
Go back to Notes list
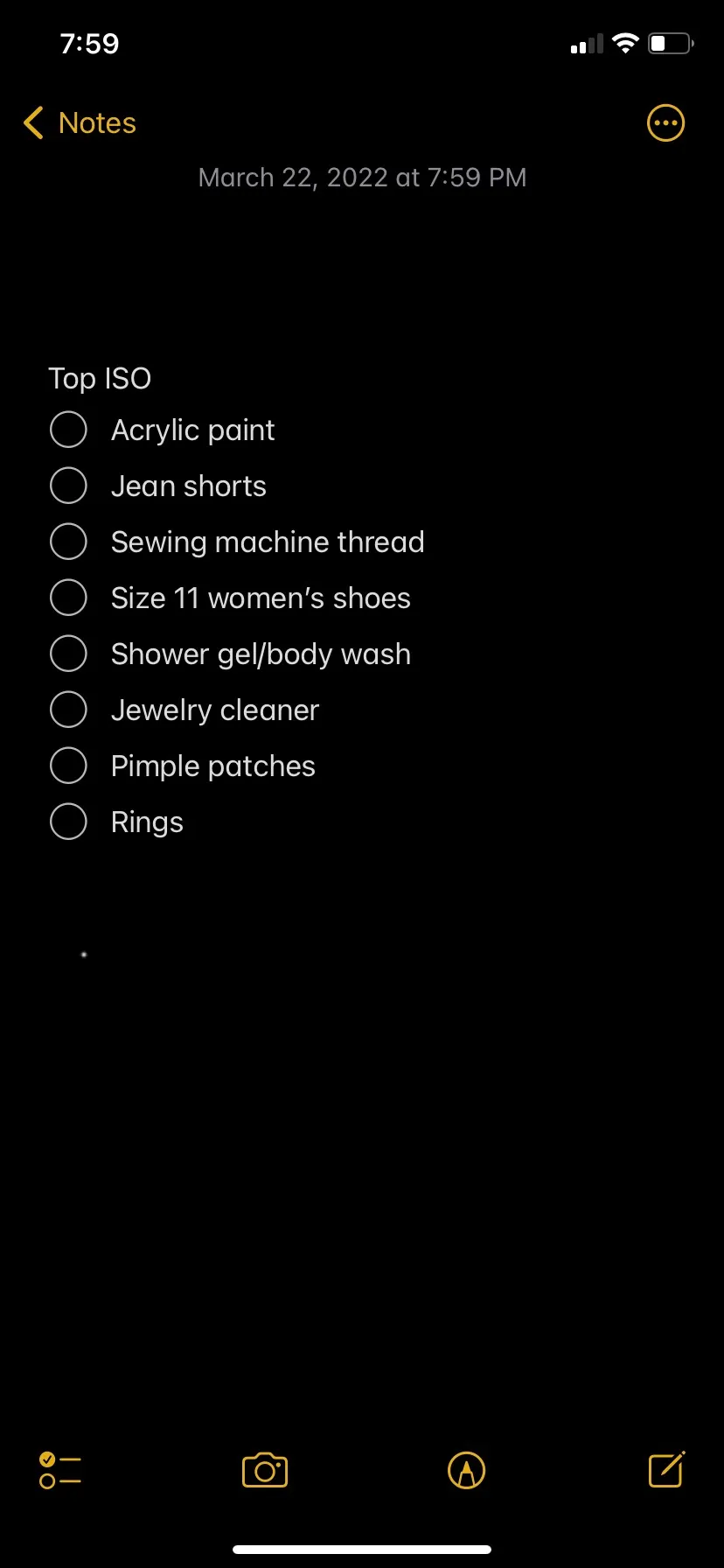[79, 123]
